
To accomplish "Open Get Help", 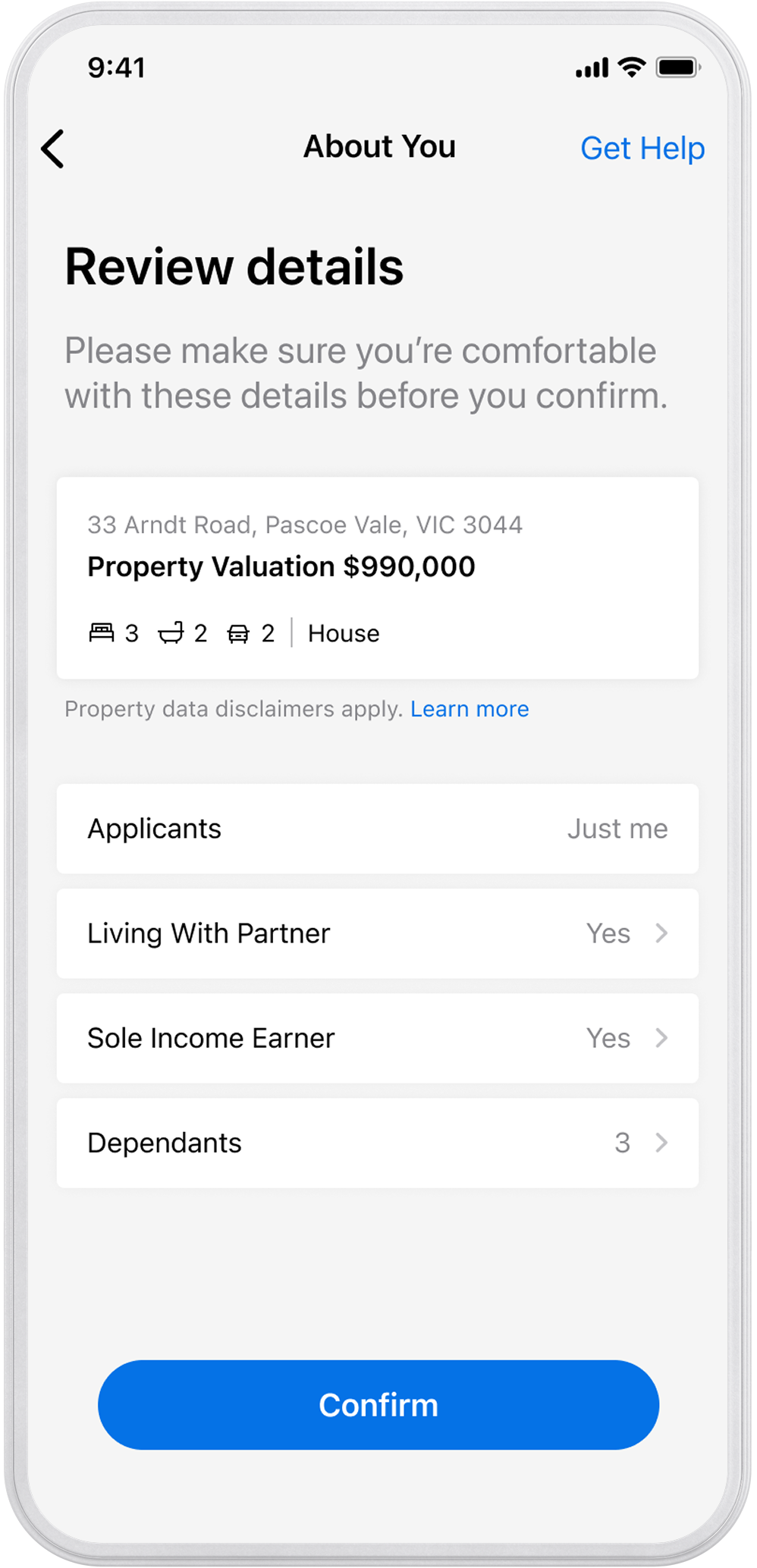I will pos(642,149).
